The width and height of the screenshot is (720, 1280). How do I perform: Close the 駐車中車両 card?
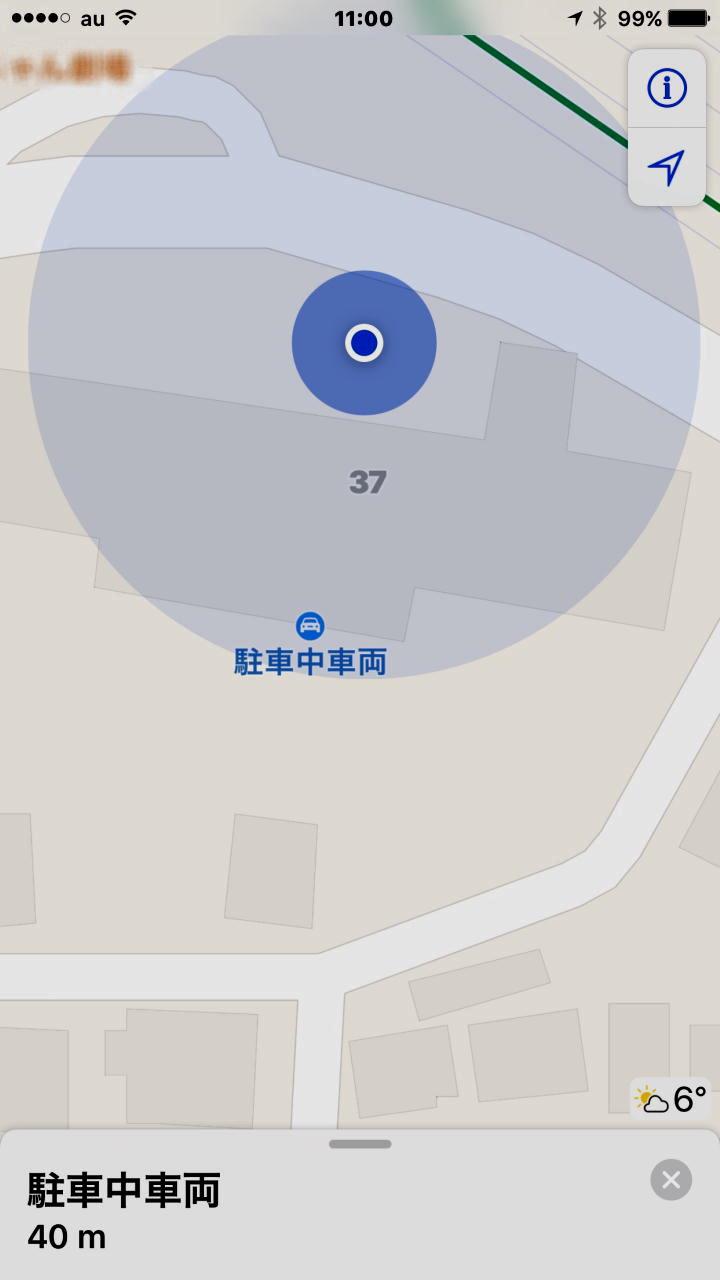(671, 1180)
